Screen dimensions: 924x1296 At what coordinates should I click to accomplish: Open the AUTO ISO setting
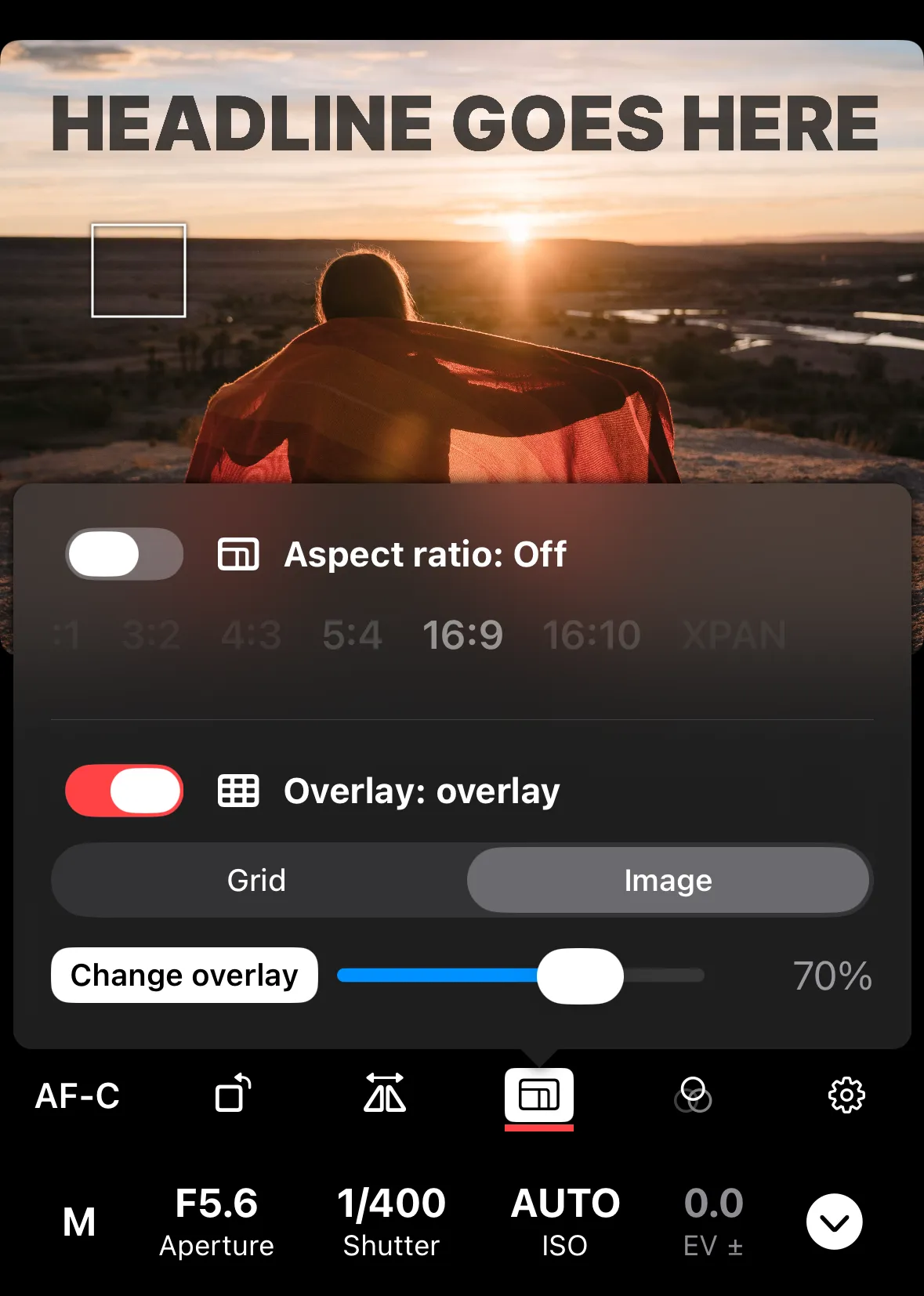pyautogui.click(x=565, y=1222)
